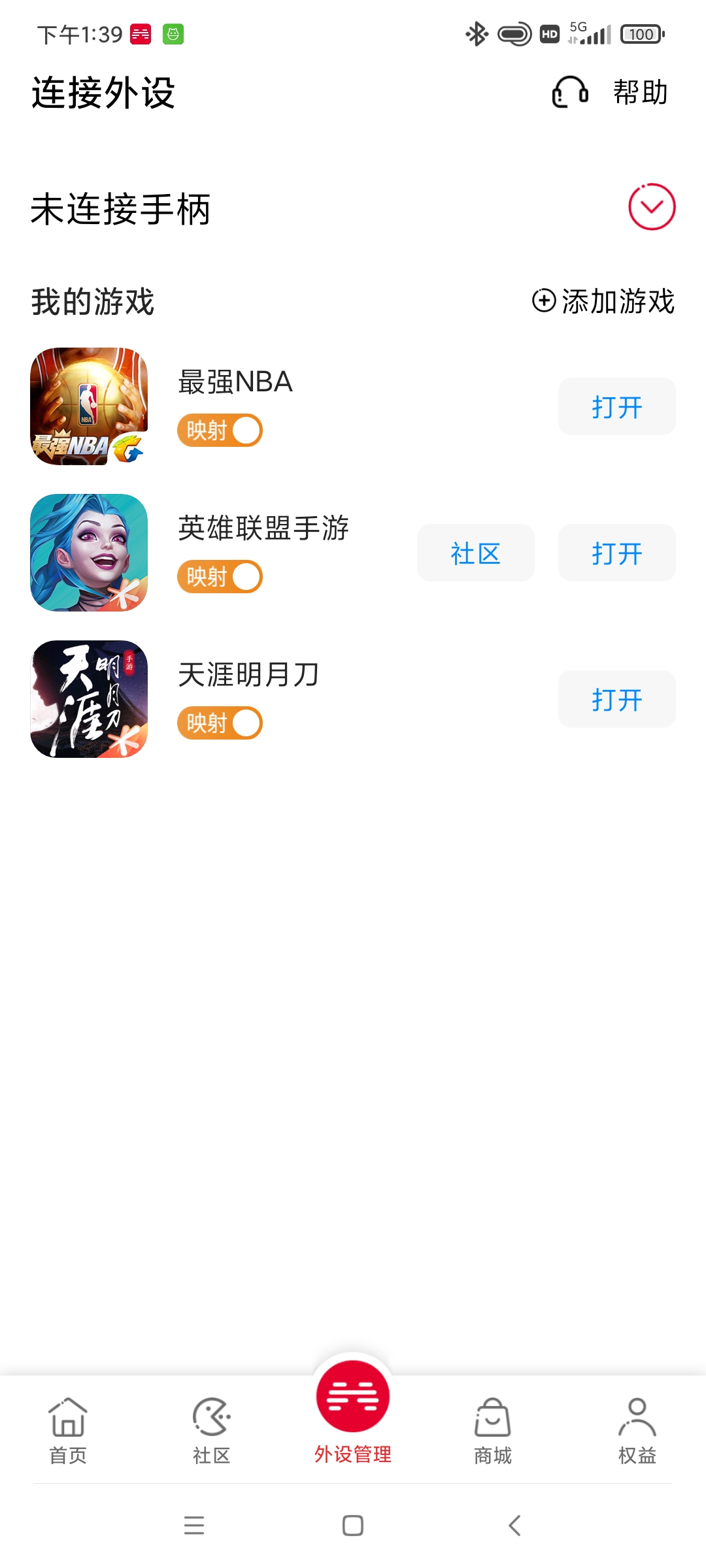Launch 英雄联盟手游 with the 打开 button
Screen dimensions: 706x1568
click(616, 553)
